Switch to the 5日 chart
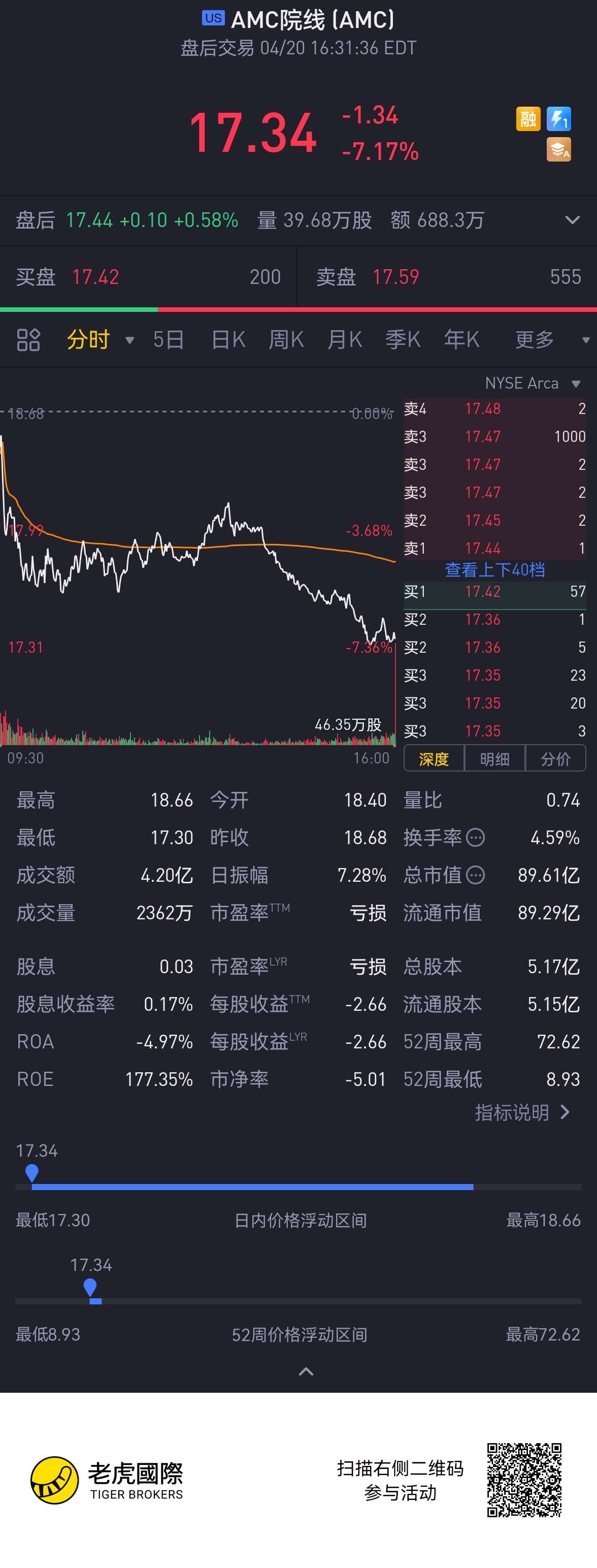Image resolution: width=597 pixels, height=1568 pixels. (x=168, y=340)
